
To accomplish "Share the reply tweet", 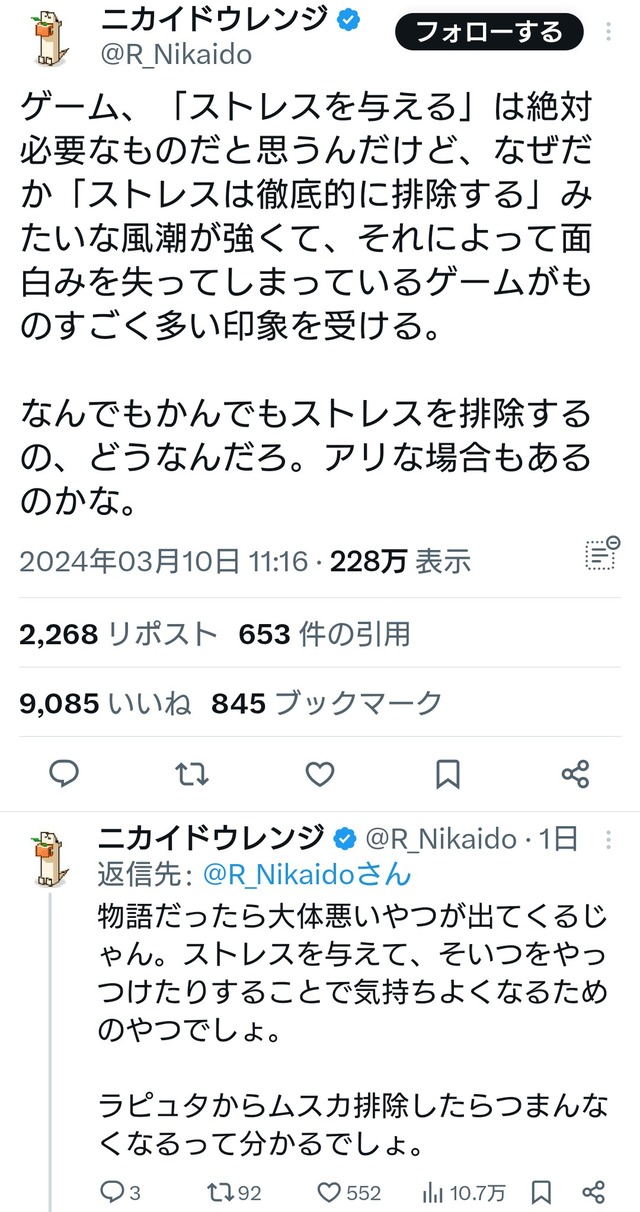I will [593, 1192].
